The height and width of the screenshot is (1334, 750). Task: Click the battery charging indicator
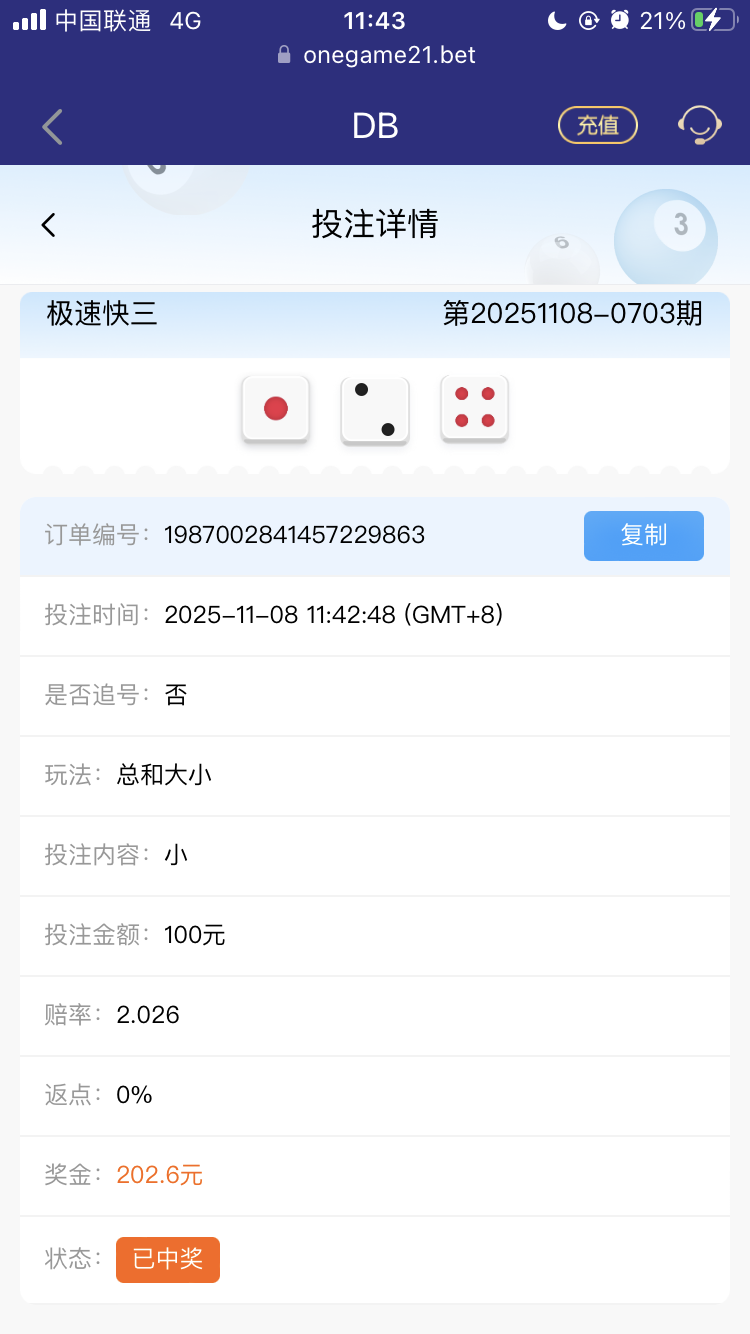pos(712,19)
